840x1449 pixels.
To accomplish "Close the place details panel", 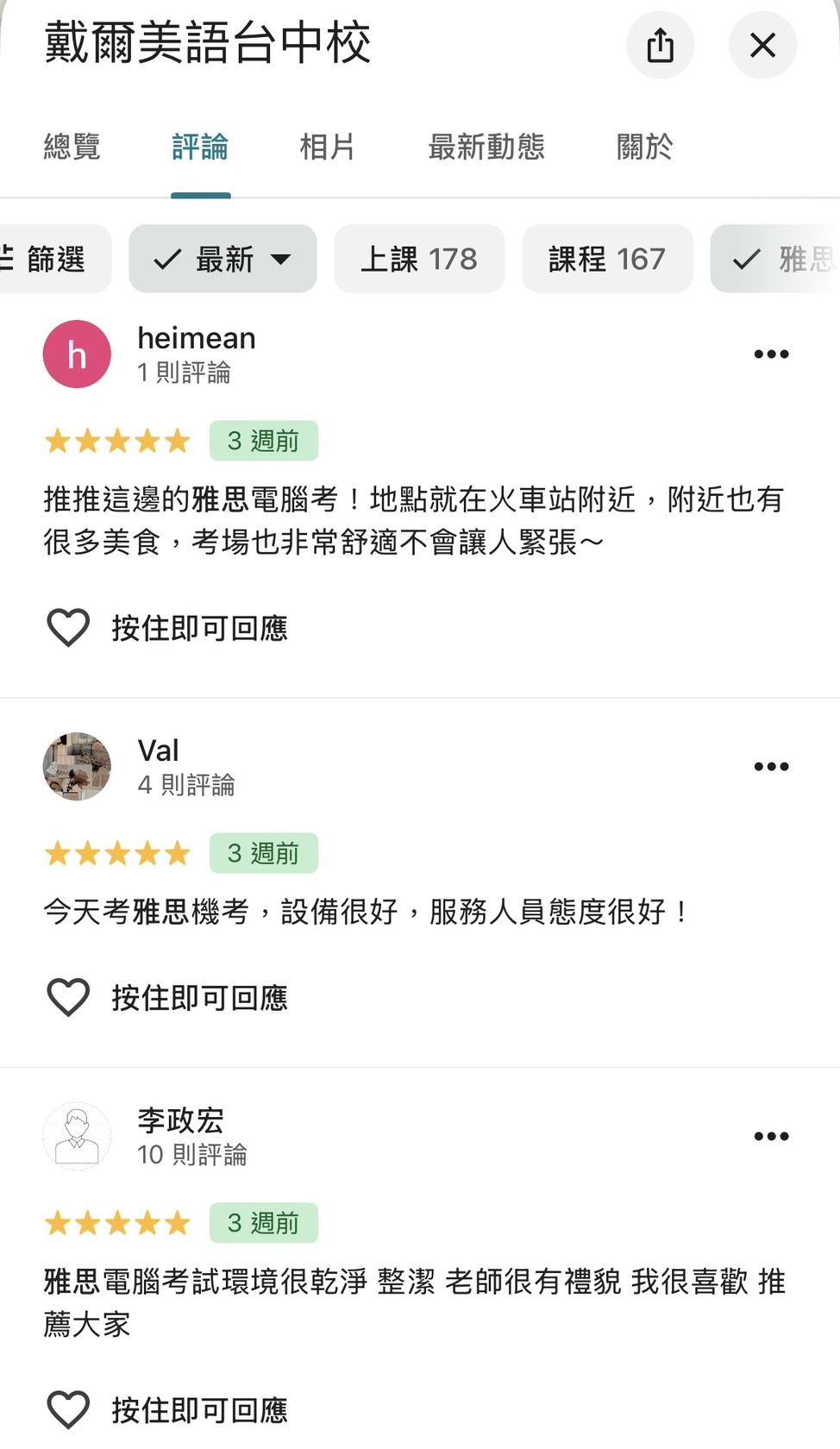I will [x=762, y=45].
